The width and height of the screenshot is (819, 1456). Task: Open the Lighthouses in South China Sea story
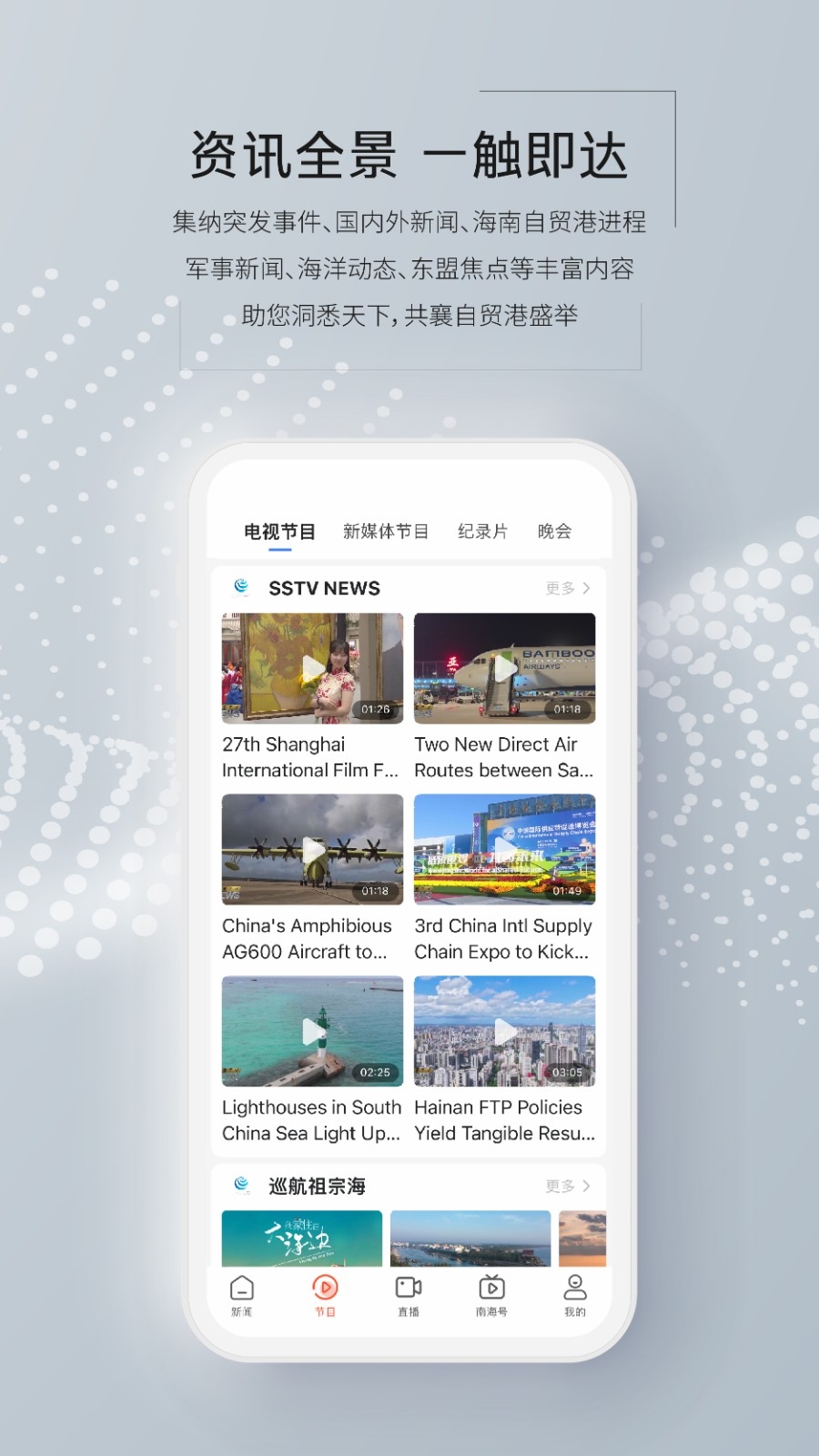(x=311, y=1031)
